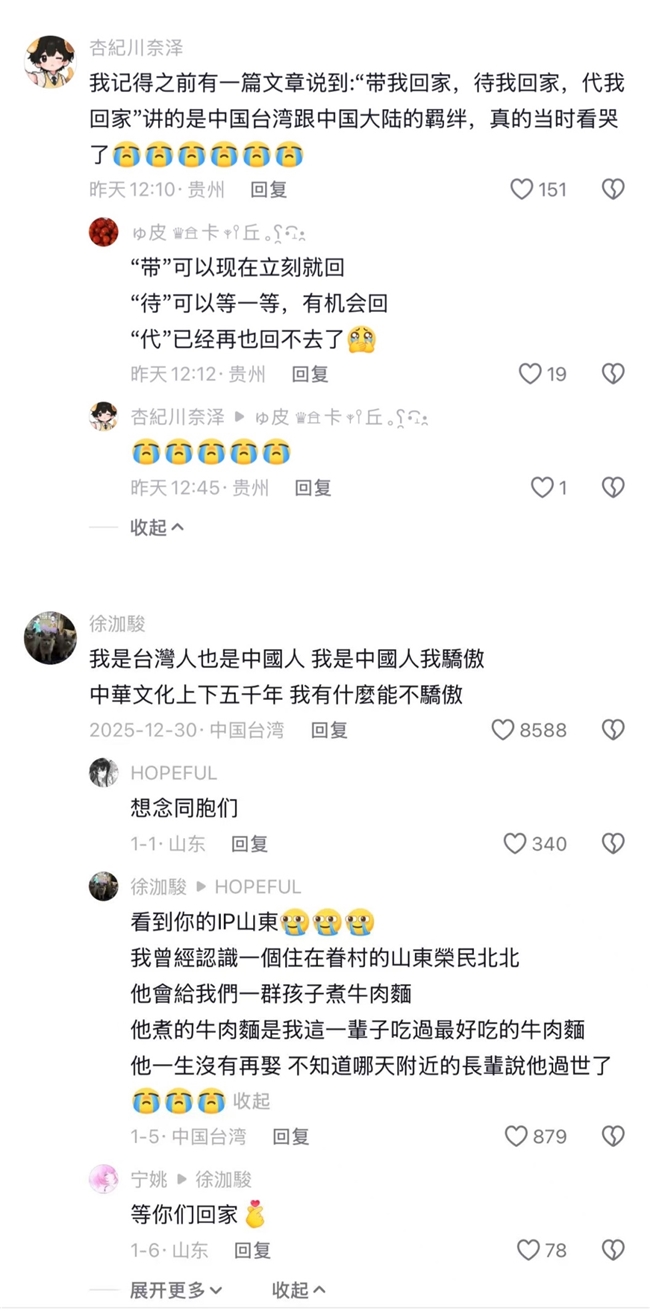
Task: Expand more replies with 展开更多
Action: (176, 1290)
